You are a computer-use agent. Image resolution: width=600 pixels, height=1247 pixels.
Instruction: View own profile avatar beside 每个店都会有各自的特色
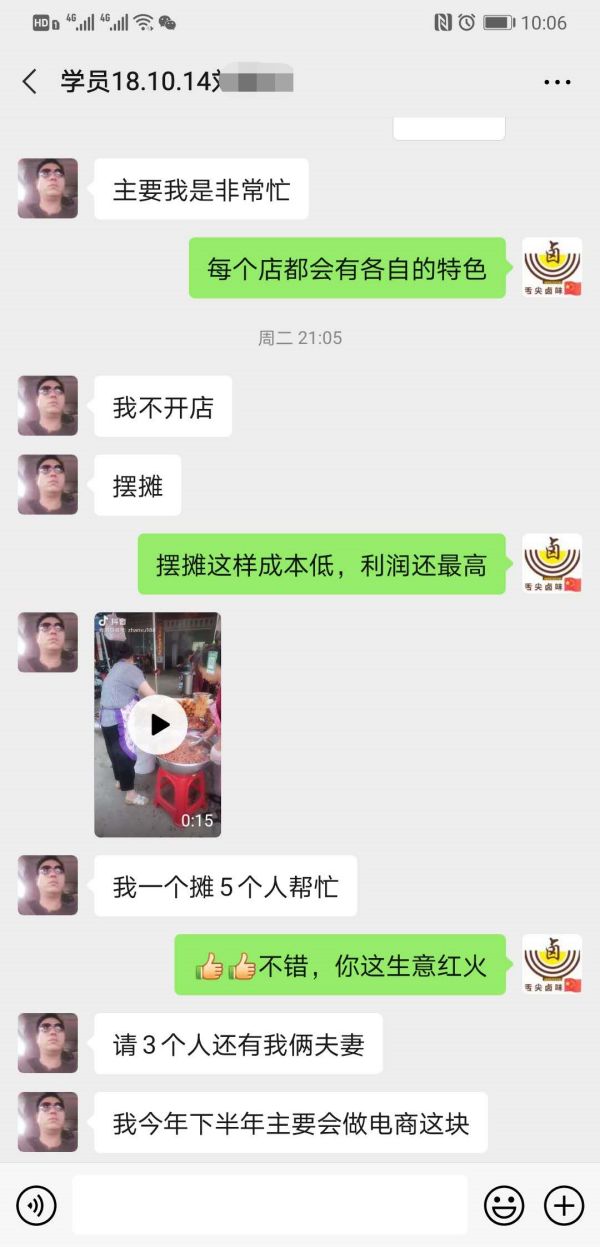552,268
